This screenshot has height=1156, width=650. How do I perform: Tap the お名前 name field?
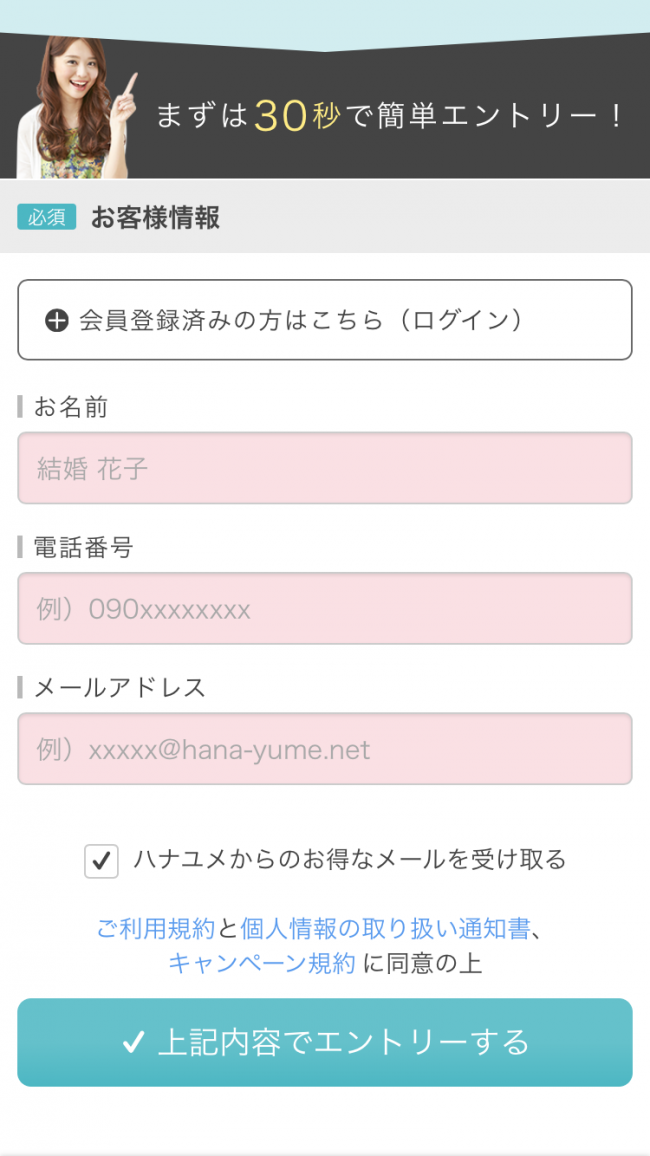tap(324, 468)
